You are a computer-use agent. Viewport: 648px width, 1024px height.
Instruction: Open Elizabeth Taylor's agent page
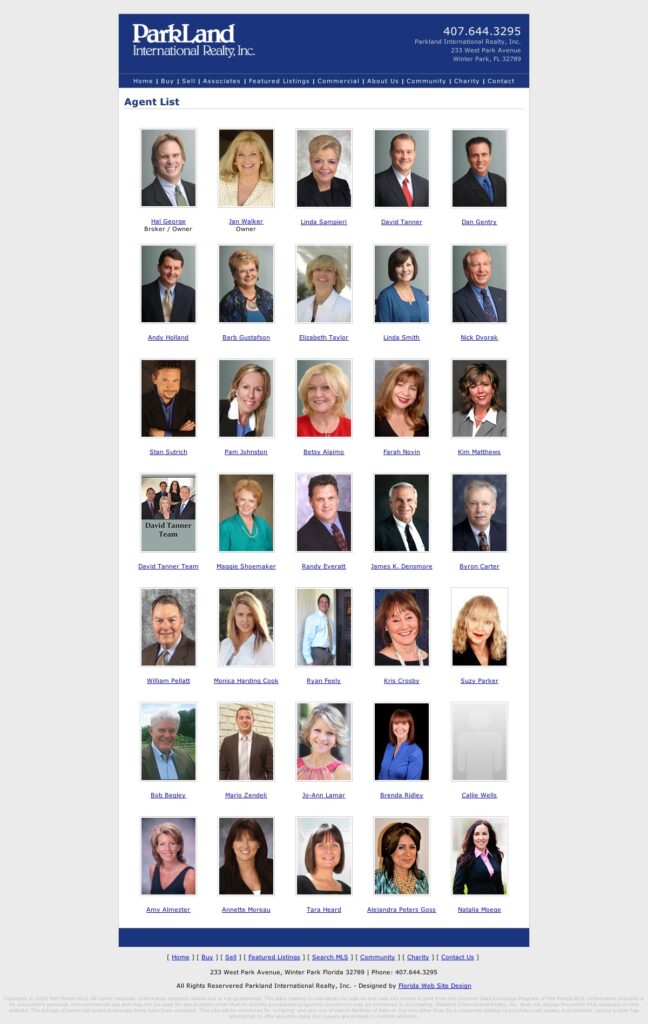pos(324,338)
